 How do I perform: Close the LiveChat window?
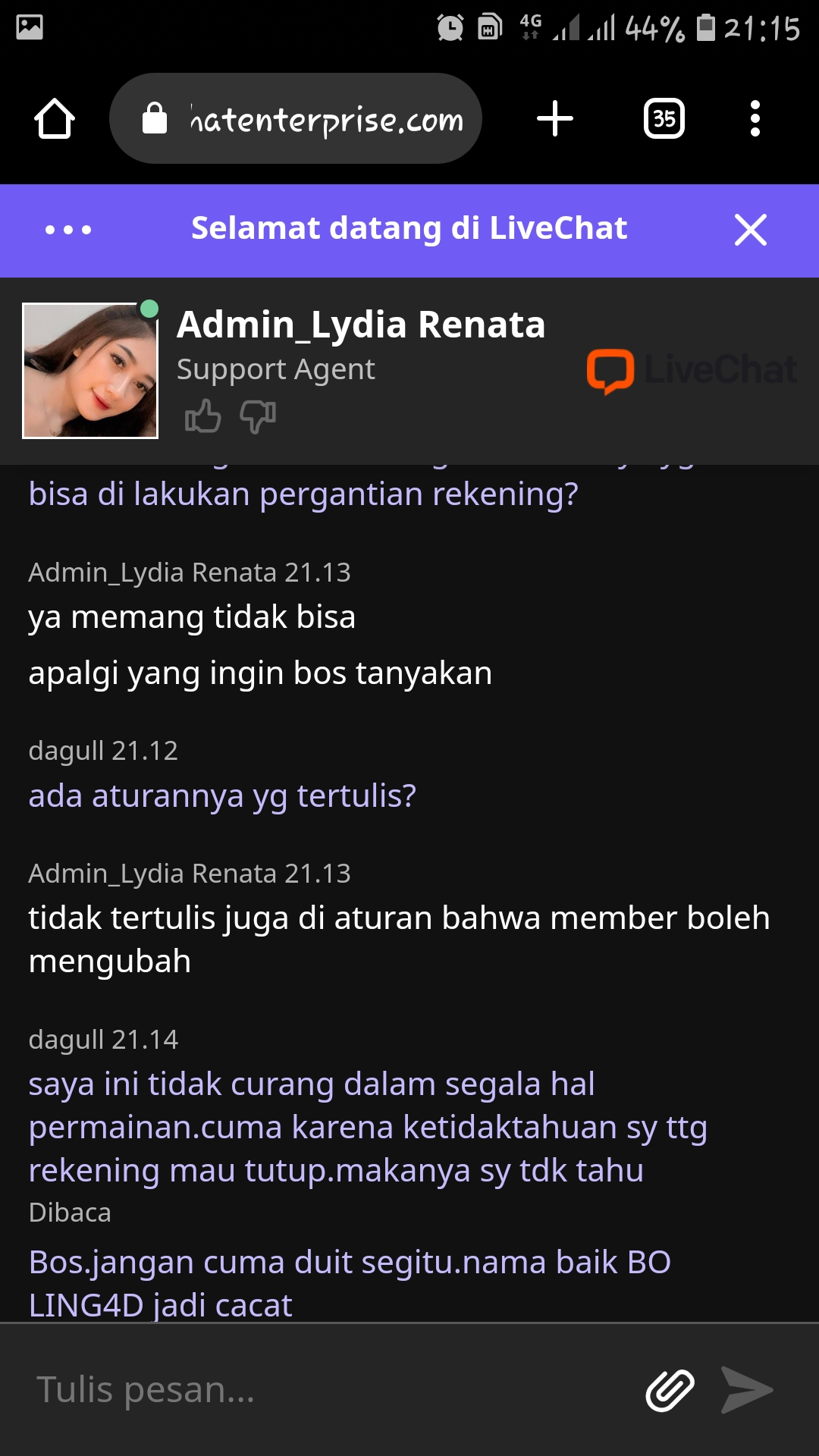tap(750, 229)
